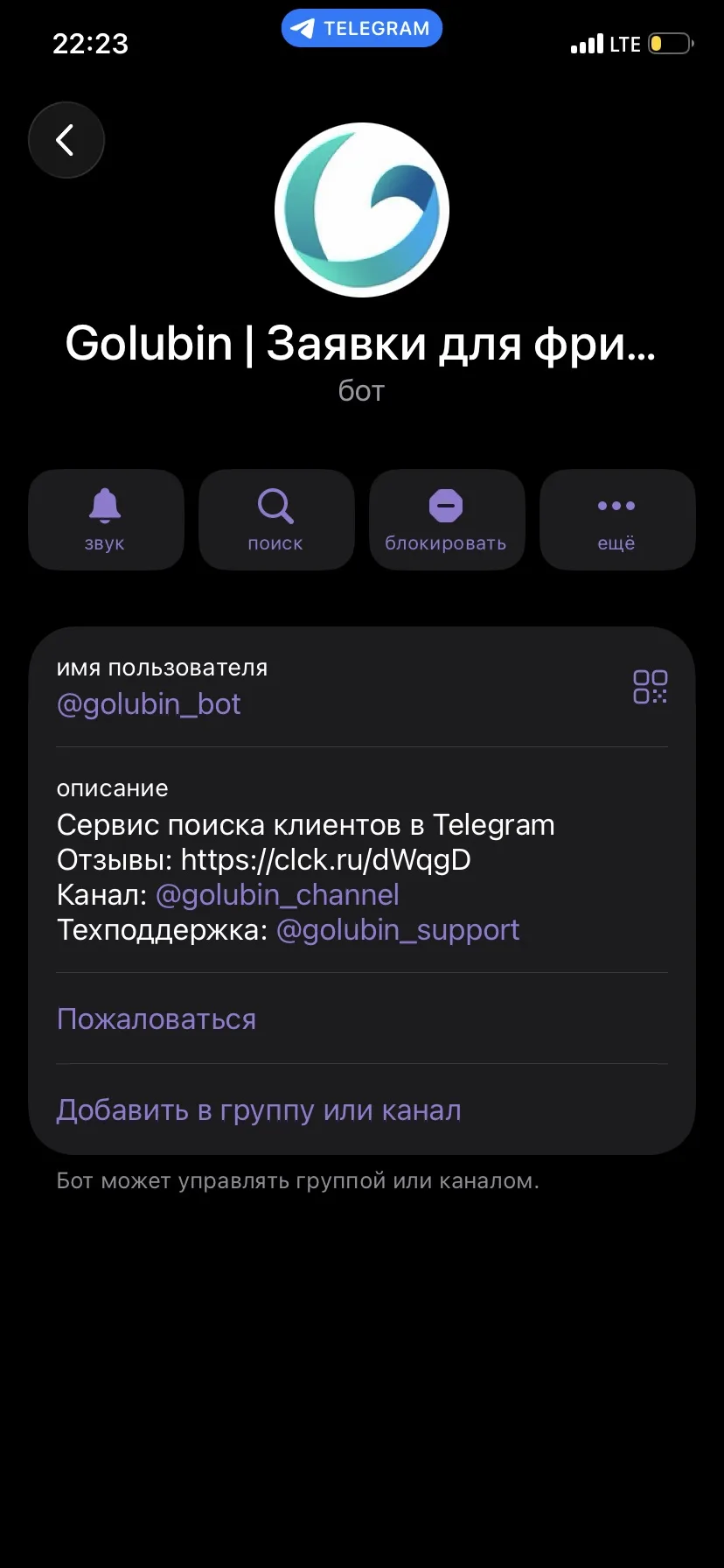This screenshot has width=724, height=1568.
Task: Open поиск to search the chat
Action: pyautogui.click(x=275, y=520)
